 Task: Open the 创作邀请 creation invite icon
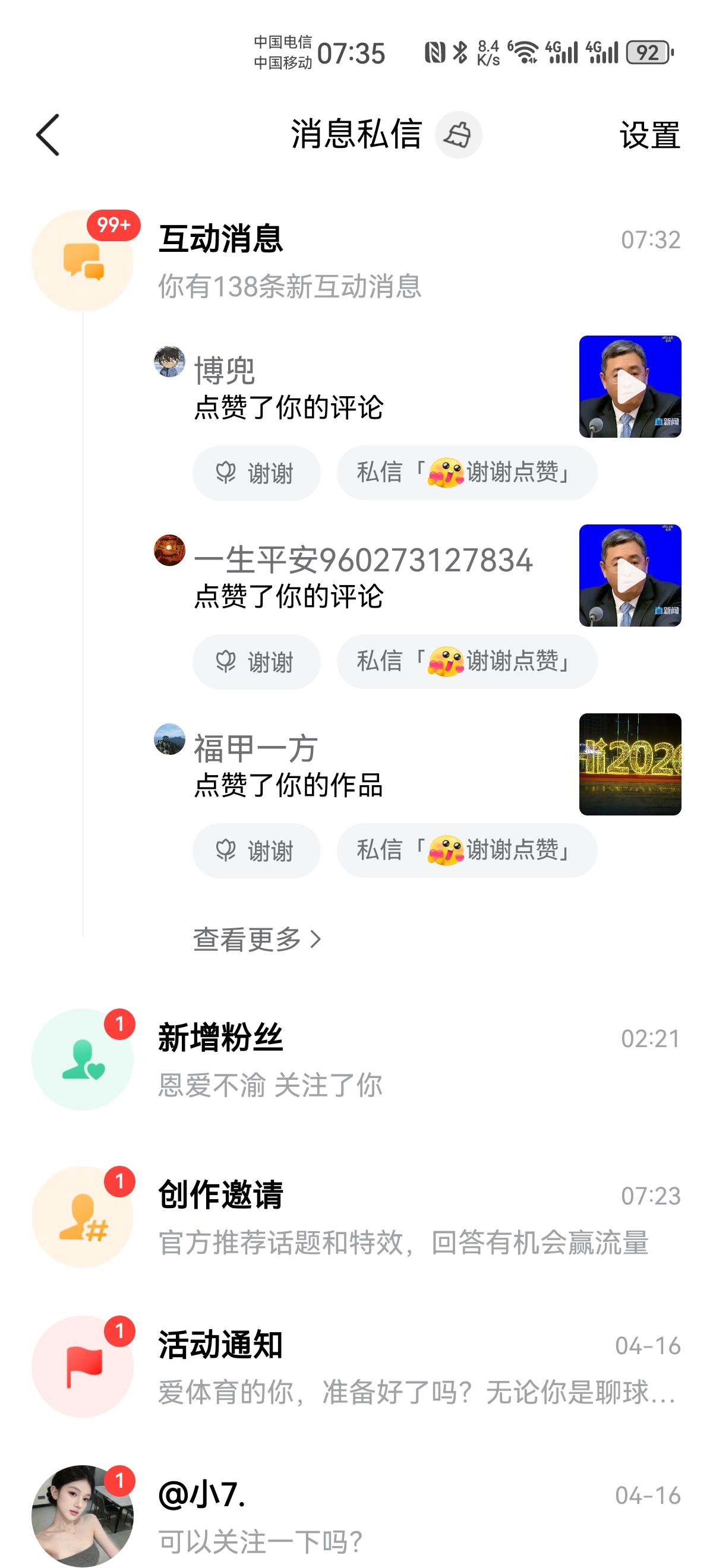pos(82,1218)
